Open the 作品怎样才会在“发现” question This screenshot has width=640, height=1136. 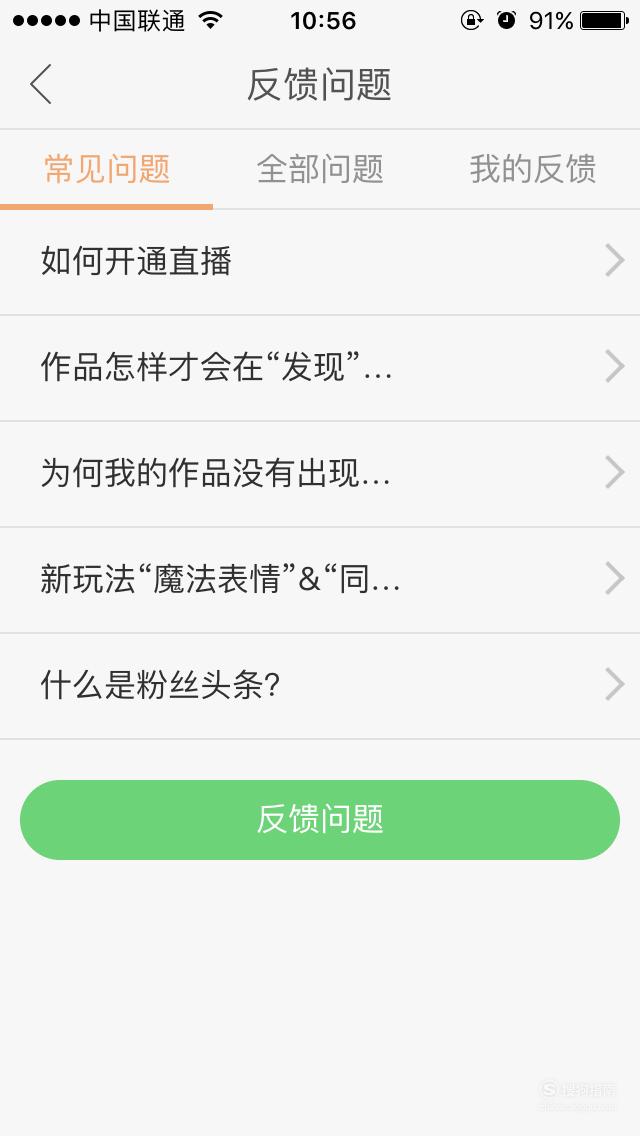point(320,368)
